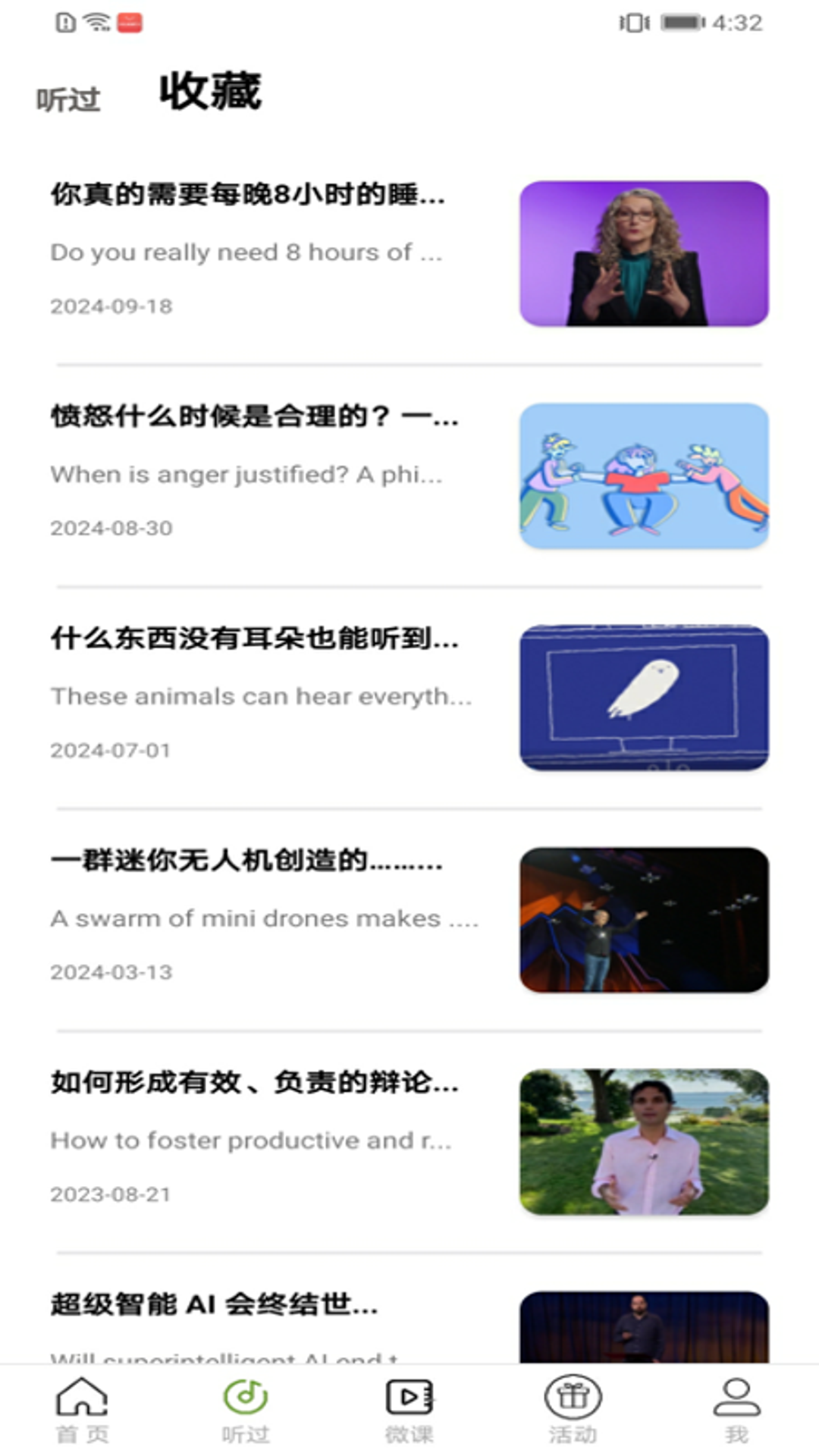Select the 收藏 top tab

tap(210, 92)
